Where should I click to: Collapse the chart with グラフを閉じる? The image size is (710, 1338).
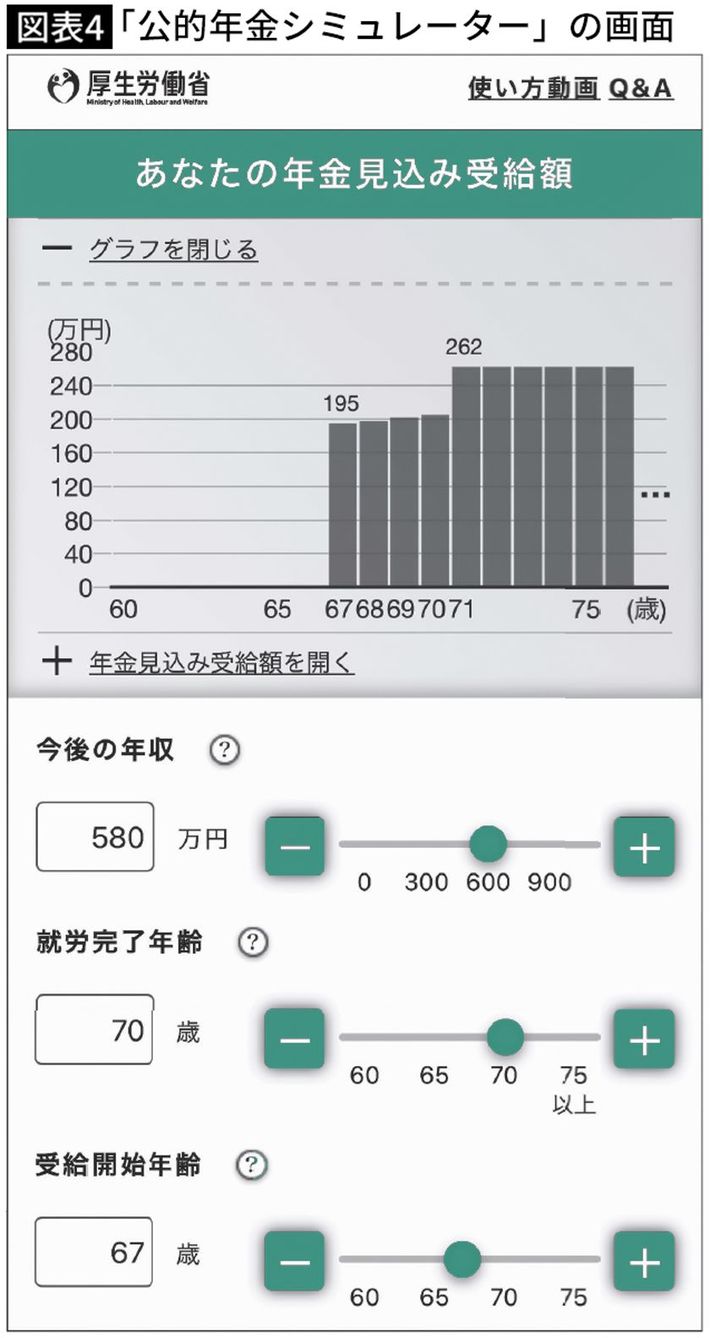pos(173,249)
